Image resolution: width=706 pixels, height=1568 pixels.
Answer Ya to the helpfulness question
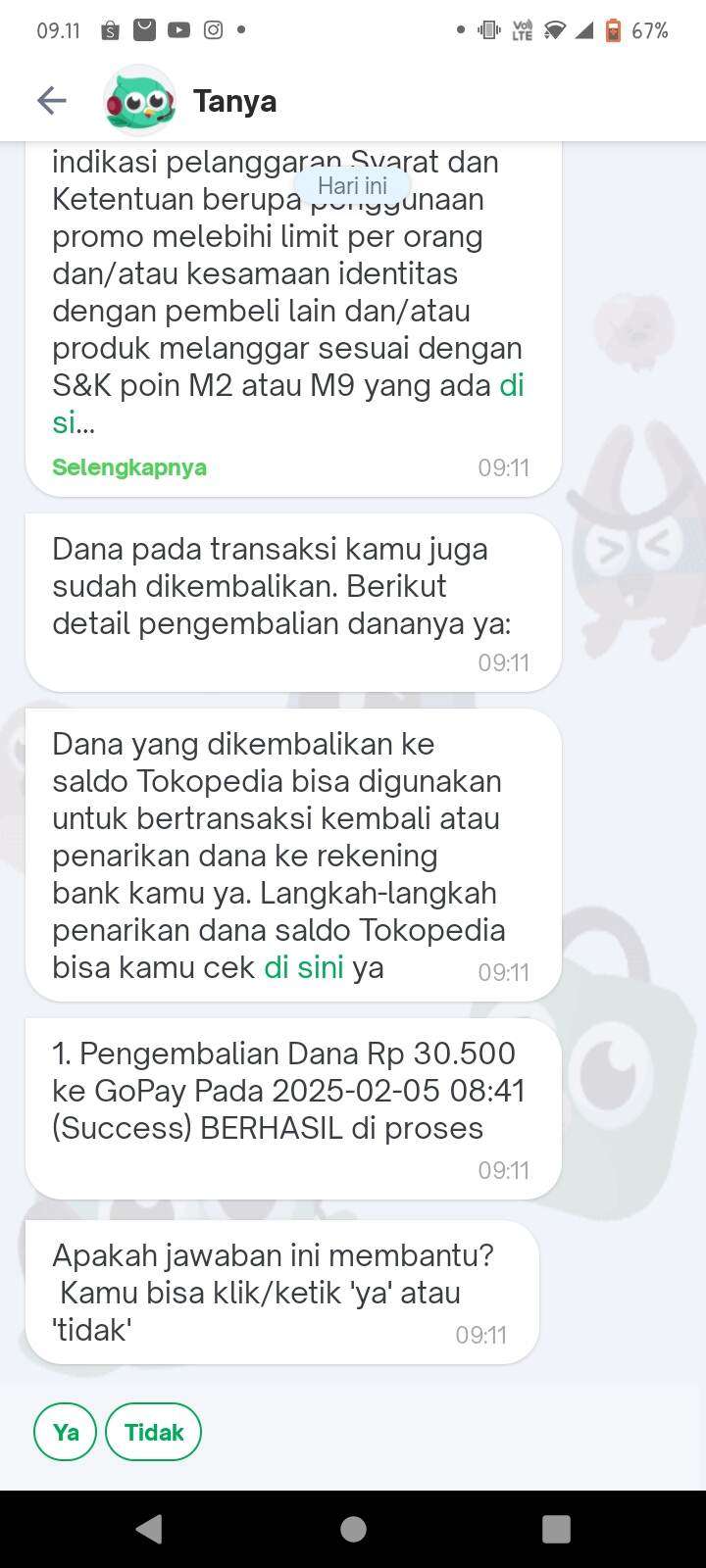point(66,1433)
